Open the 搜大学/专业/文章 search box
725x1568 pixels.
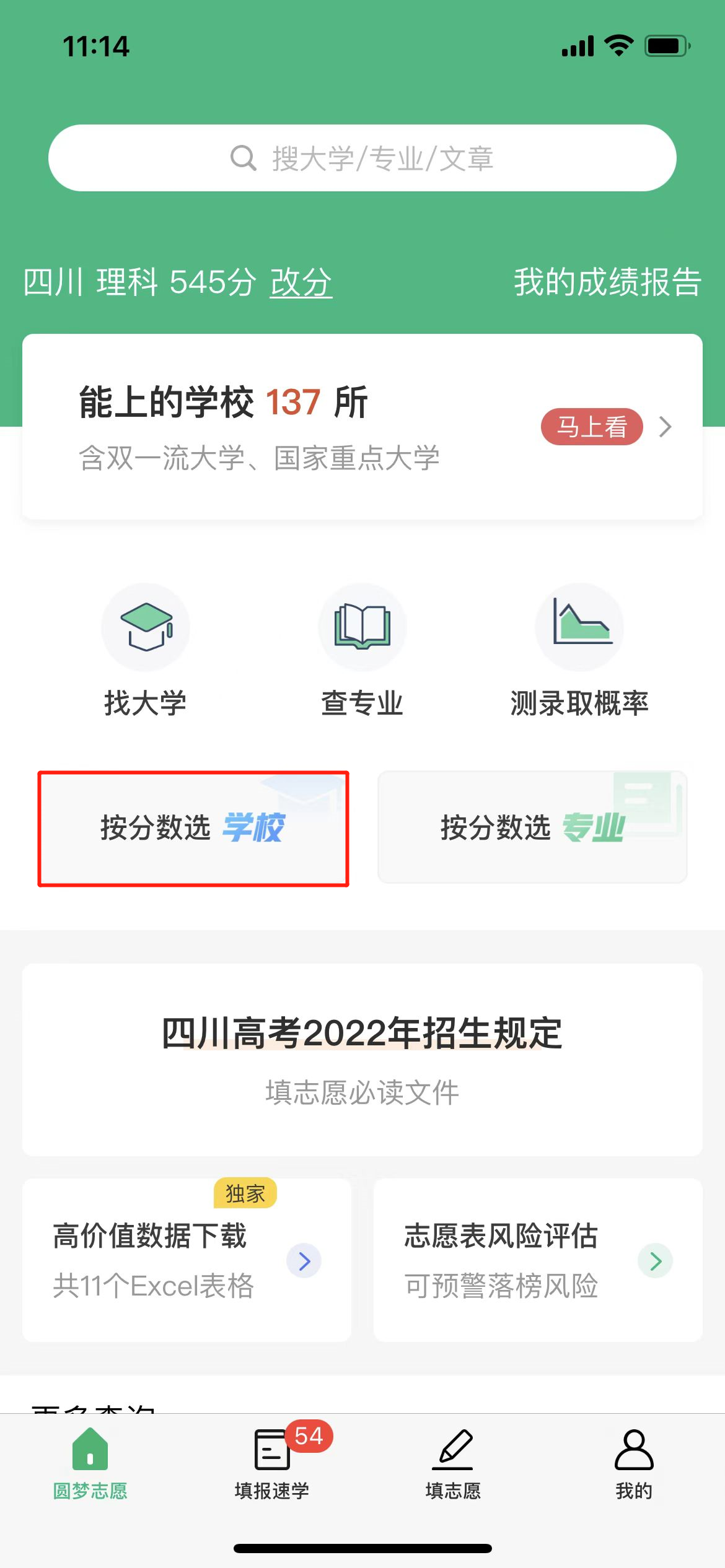[x=362, y=158]
